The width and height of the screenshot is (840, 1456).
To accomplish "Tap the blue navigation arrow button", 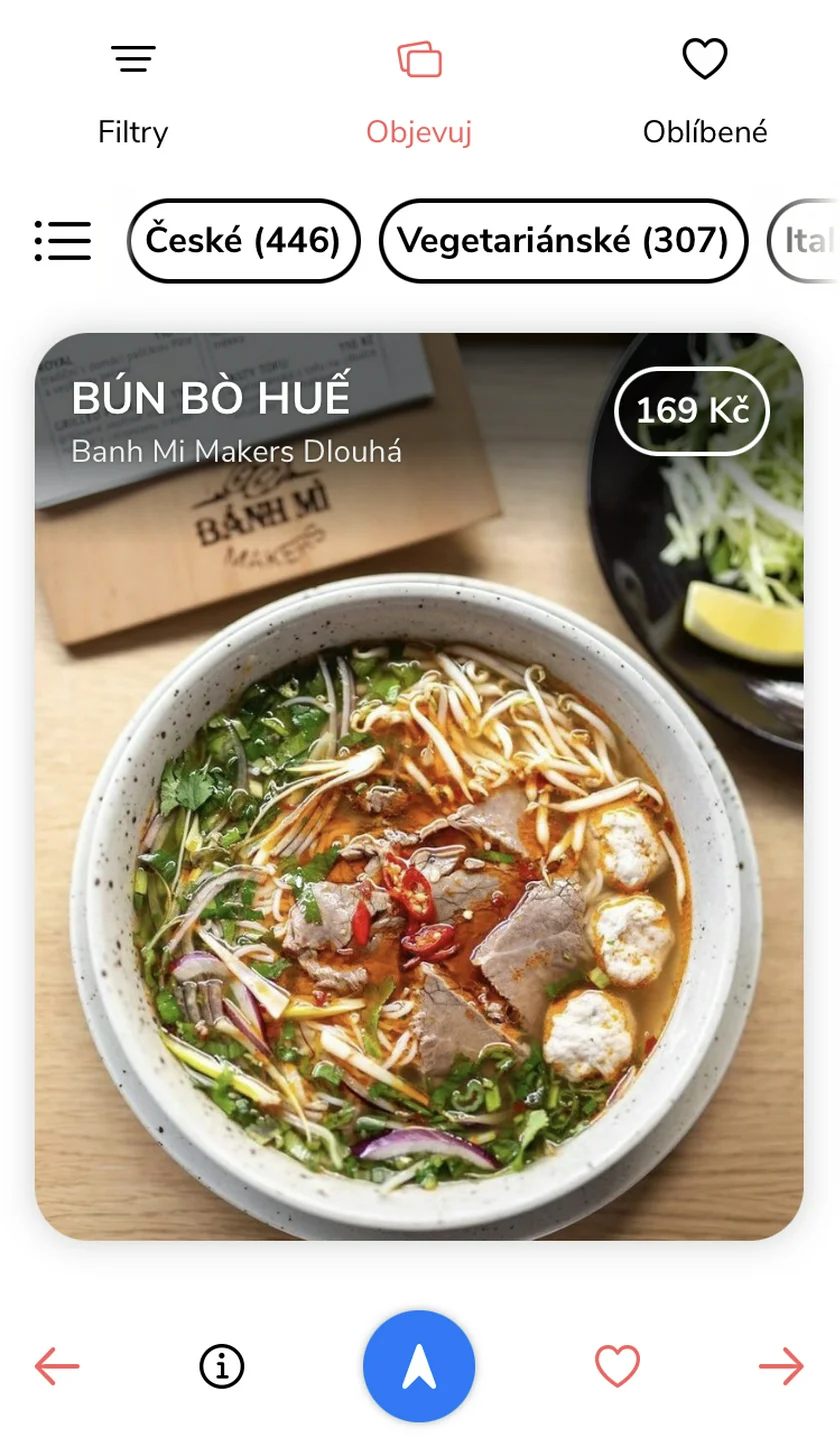I will click(419, 1366).
